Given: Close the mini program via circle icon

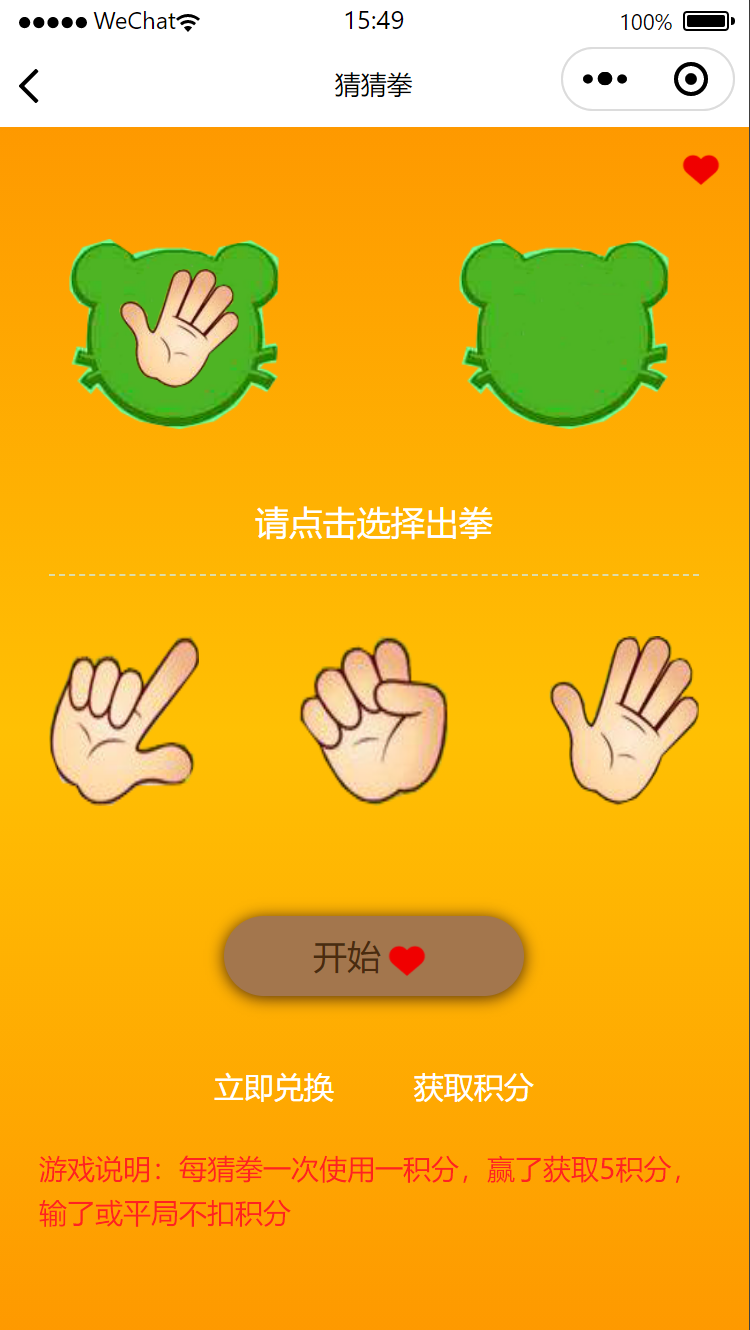Looking at the screenshot, I should (x=691, y=79).
